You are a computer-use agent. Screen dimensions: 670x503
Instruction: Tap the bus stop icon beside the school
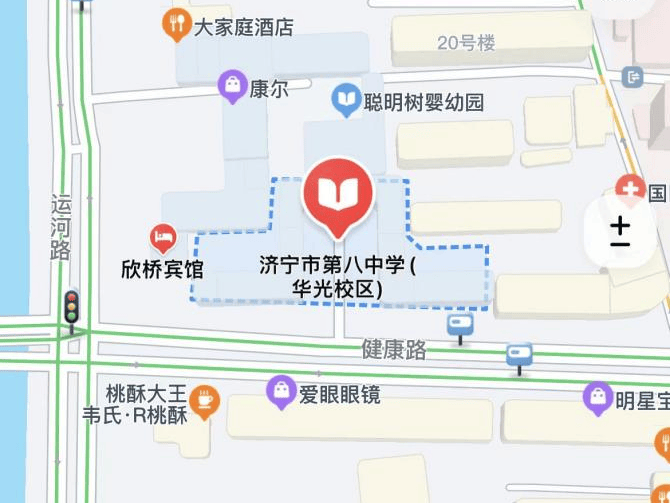point(460,324)
